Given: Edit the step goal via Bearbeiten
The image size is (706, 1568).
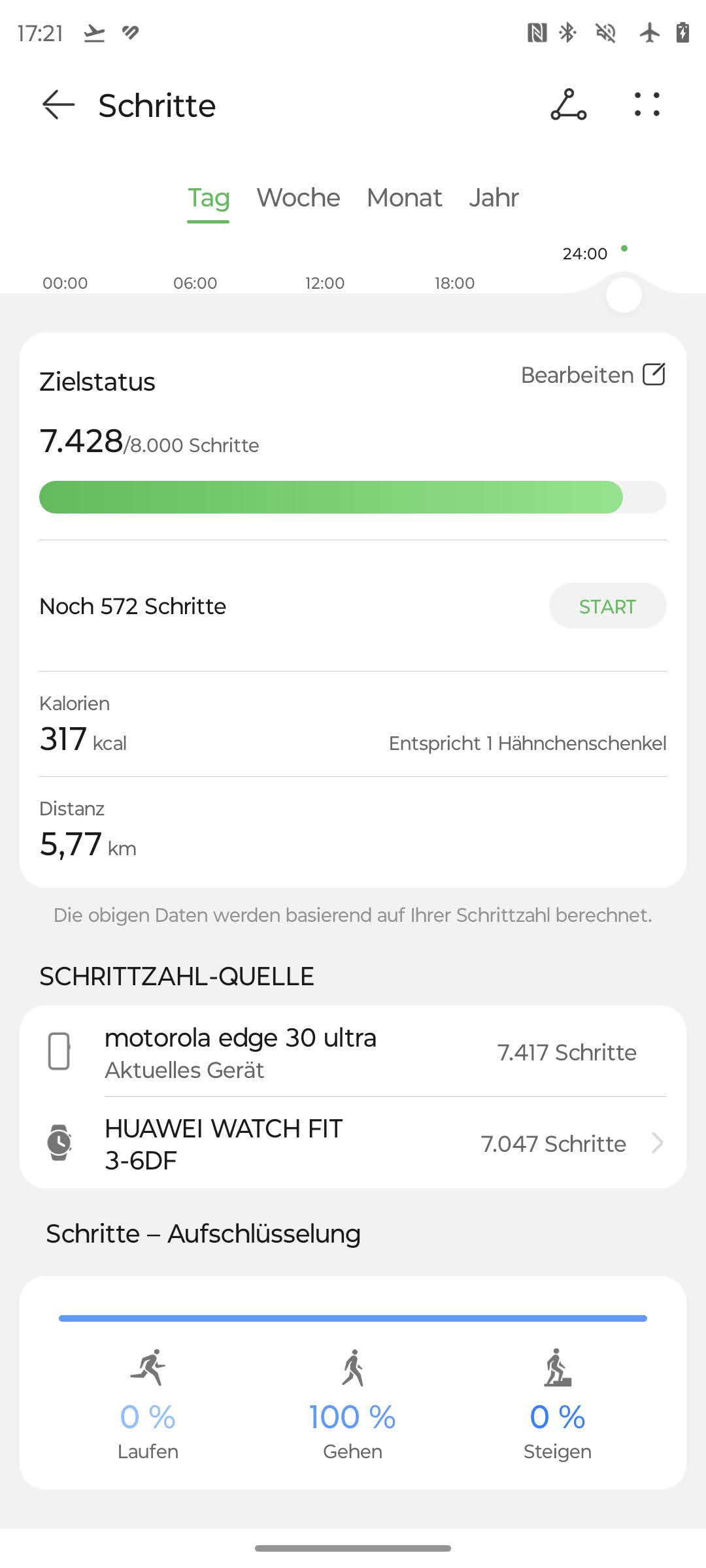Looking at the screenshot, I should [592, 375].
